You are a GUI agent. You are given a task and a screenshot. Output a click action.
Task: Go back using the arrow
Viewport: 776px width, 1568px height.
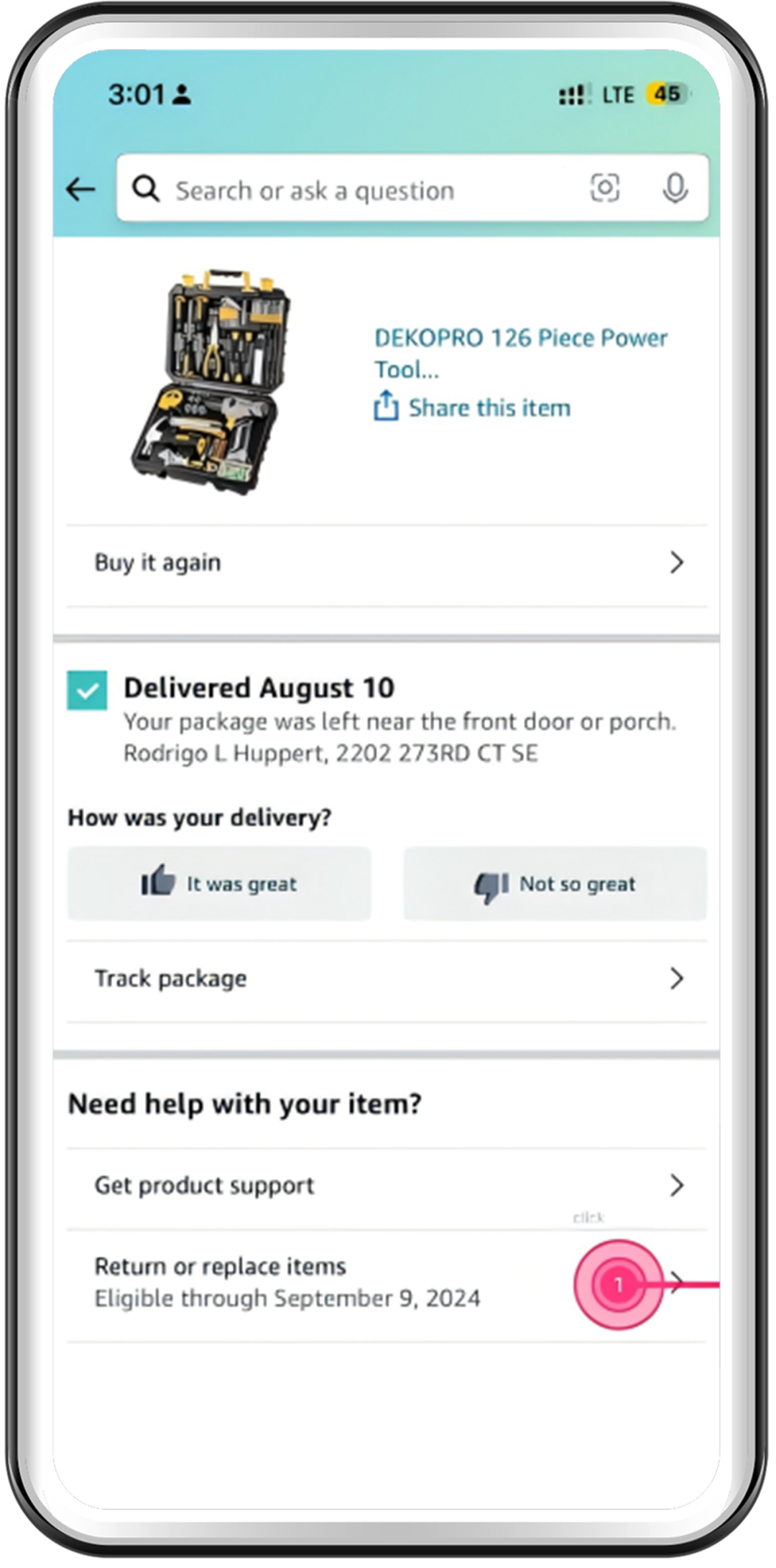[x=80, y=190]
